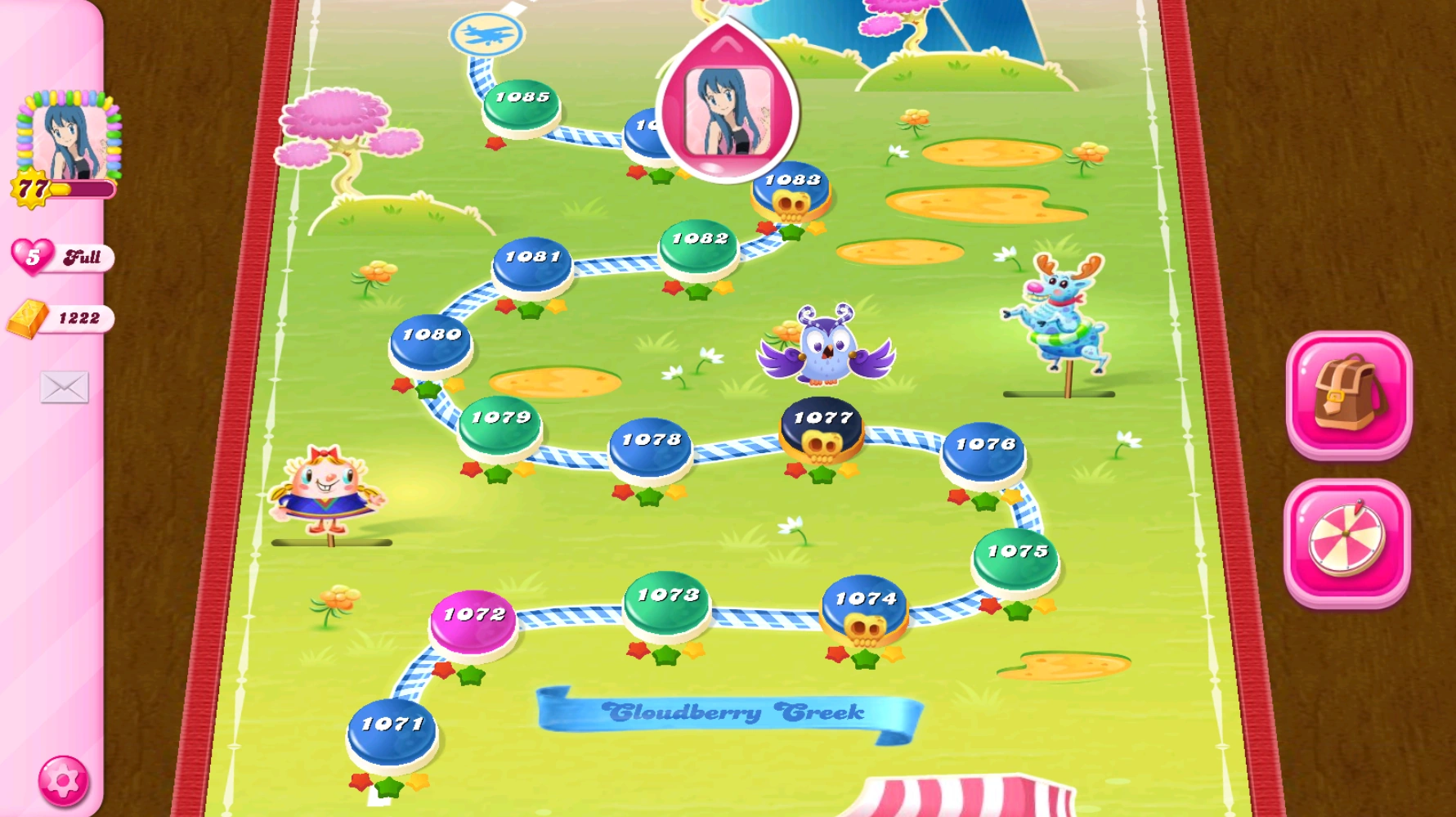Select level 1071
The height and width of the screenshot is (817, 1456).
392,729
